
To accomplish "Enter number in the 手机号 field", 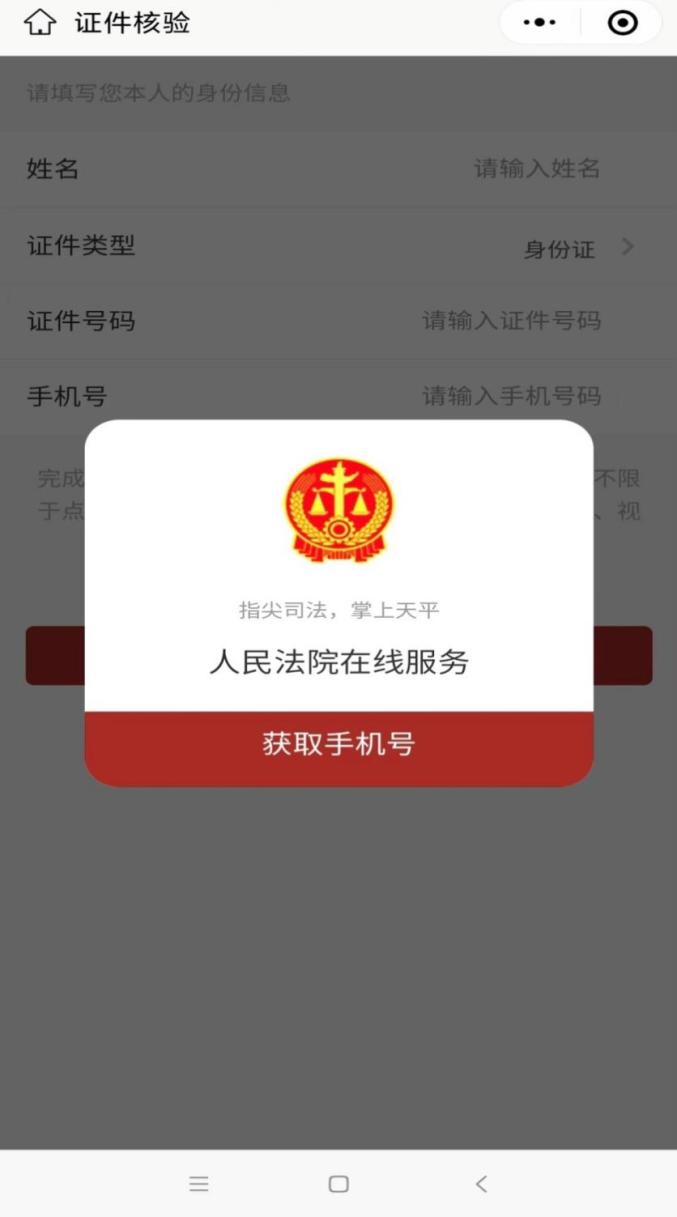I will [511, 397].
